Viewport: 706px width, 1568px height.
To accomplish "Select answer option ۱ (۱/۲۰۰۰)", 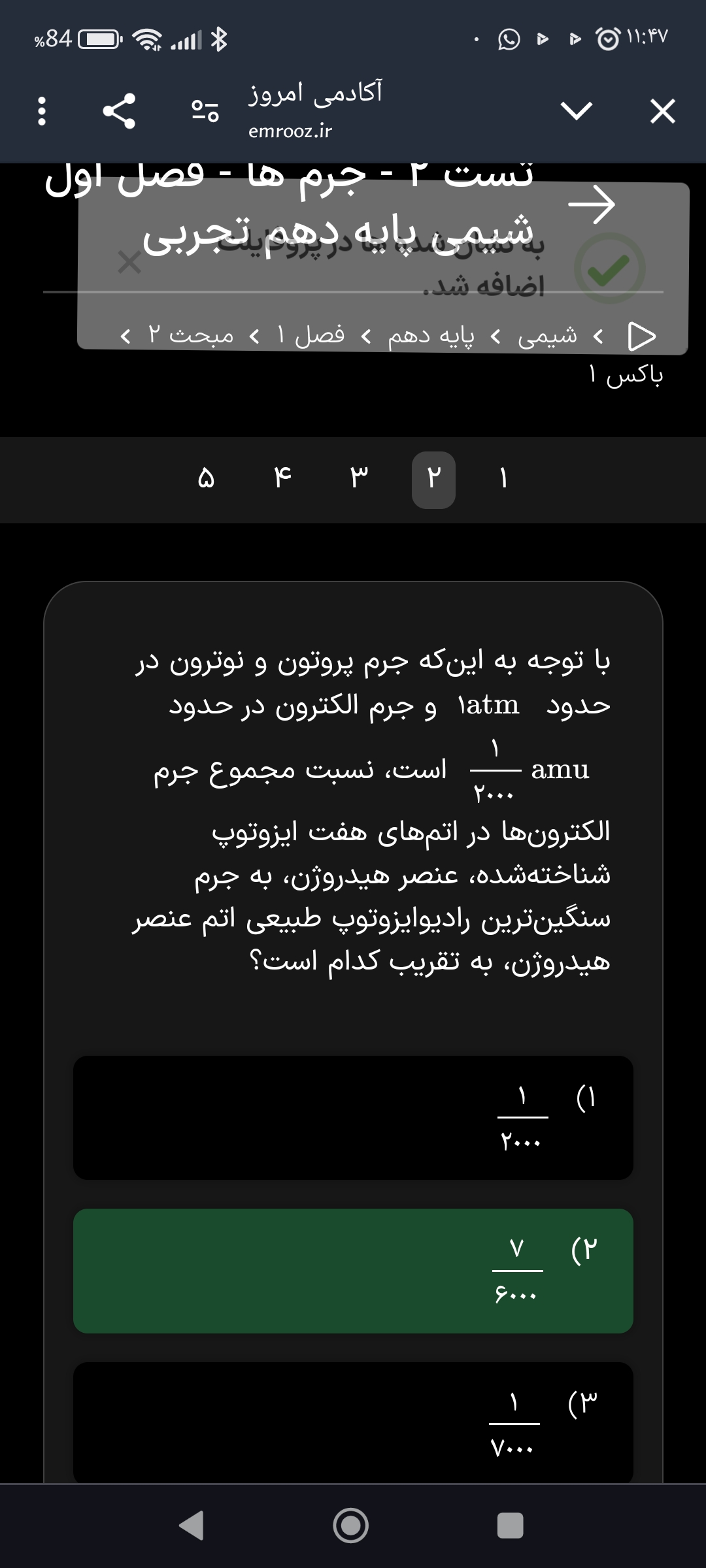I will (353, 1117).
